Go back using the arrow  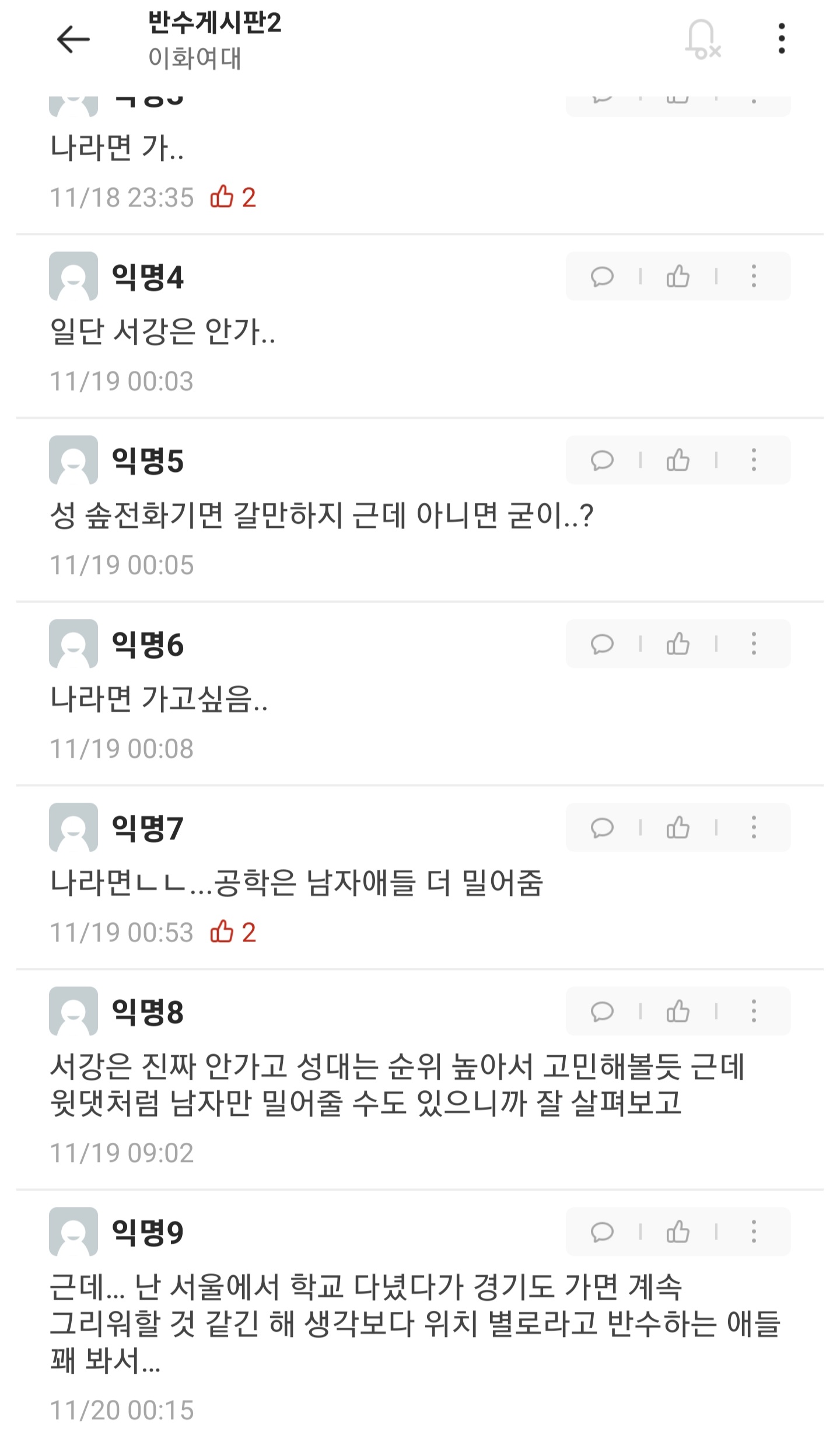point(73,39)
